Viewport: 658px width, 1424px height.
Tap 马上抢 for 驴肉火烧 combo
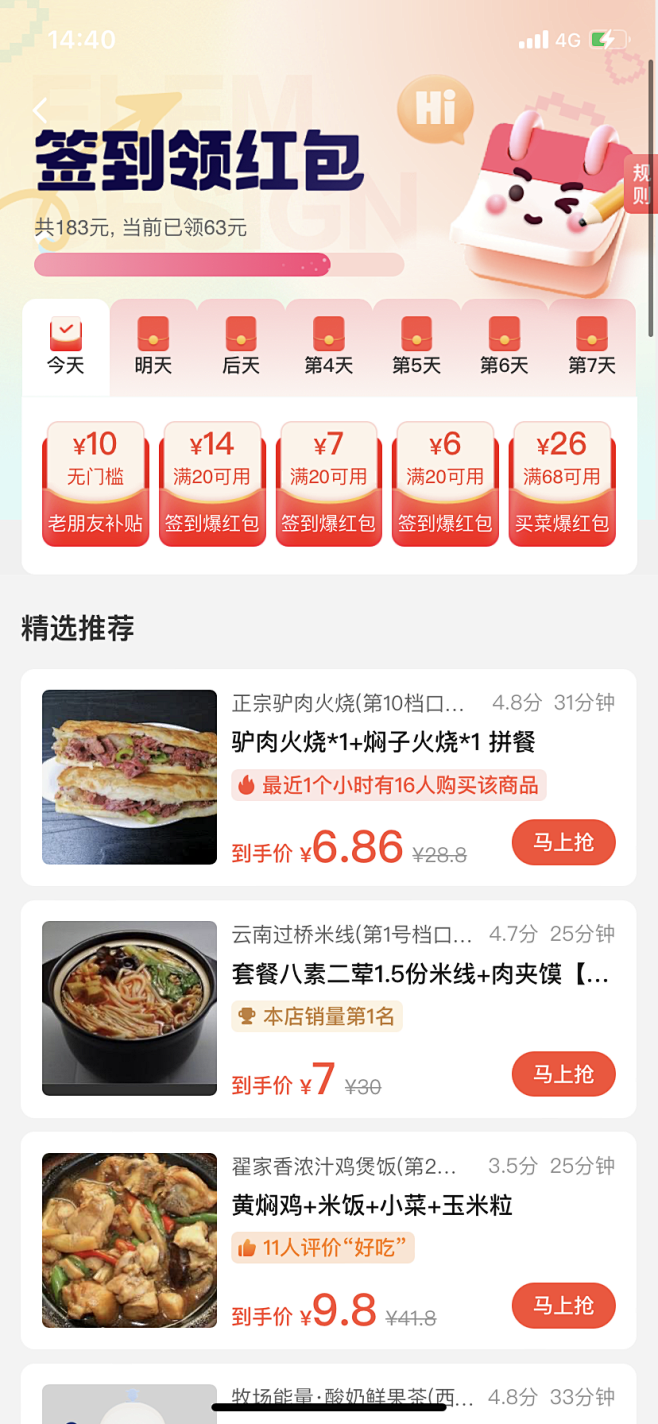(x=563, y=842)
